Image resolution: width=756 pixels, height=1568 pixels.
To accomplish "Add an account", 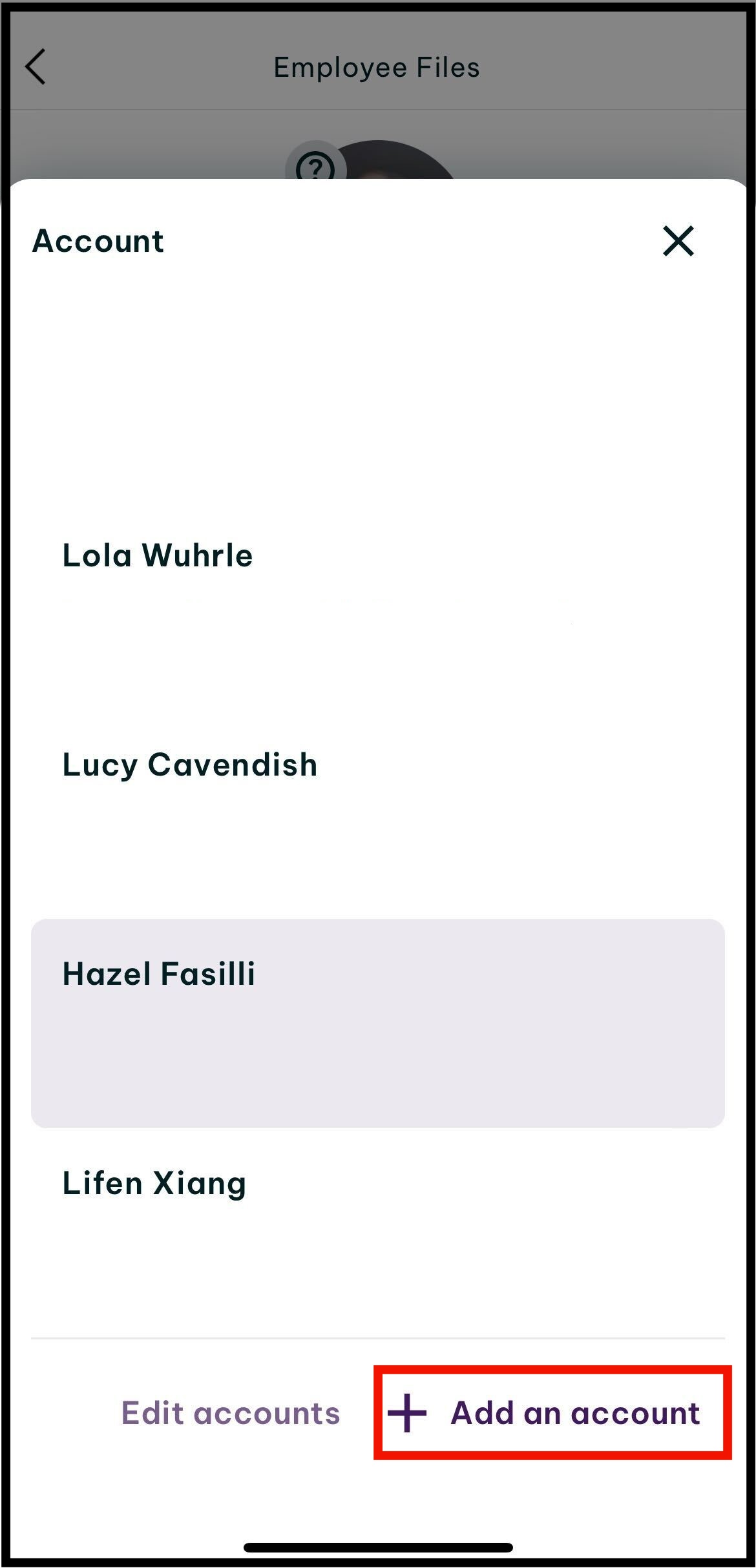I will pos(551,1413).
